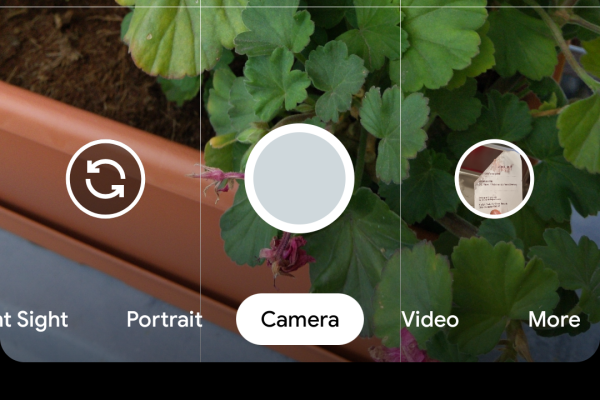Open the last captured photo thumbnail
This screenshot has width=600, height=400.
(x=494, y=180)
